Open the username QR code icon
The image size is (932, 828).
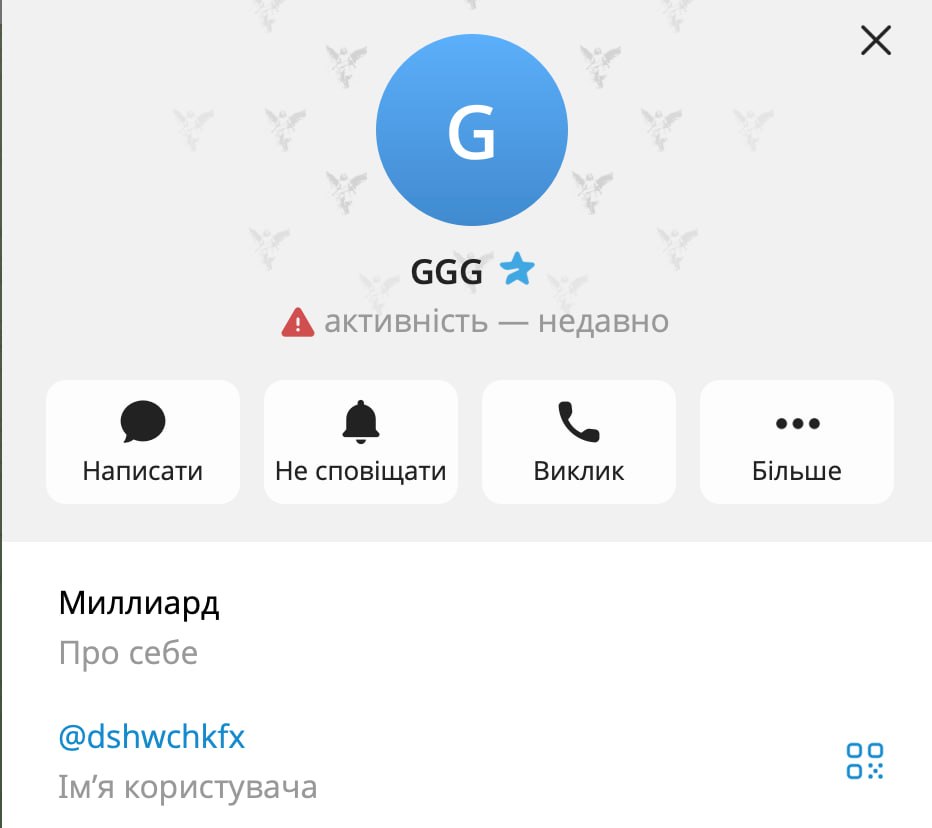[865, 761]
